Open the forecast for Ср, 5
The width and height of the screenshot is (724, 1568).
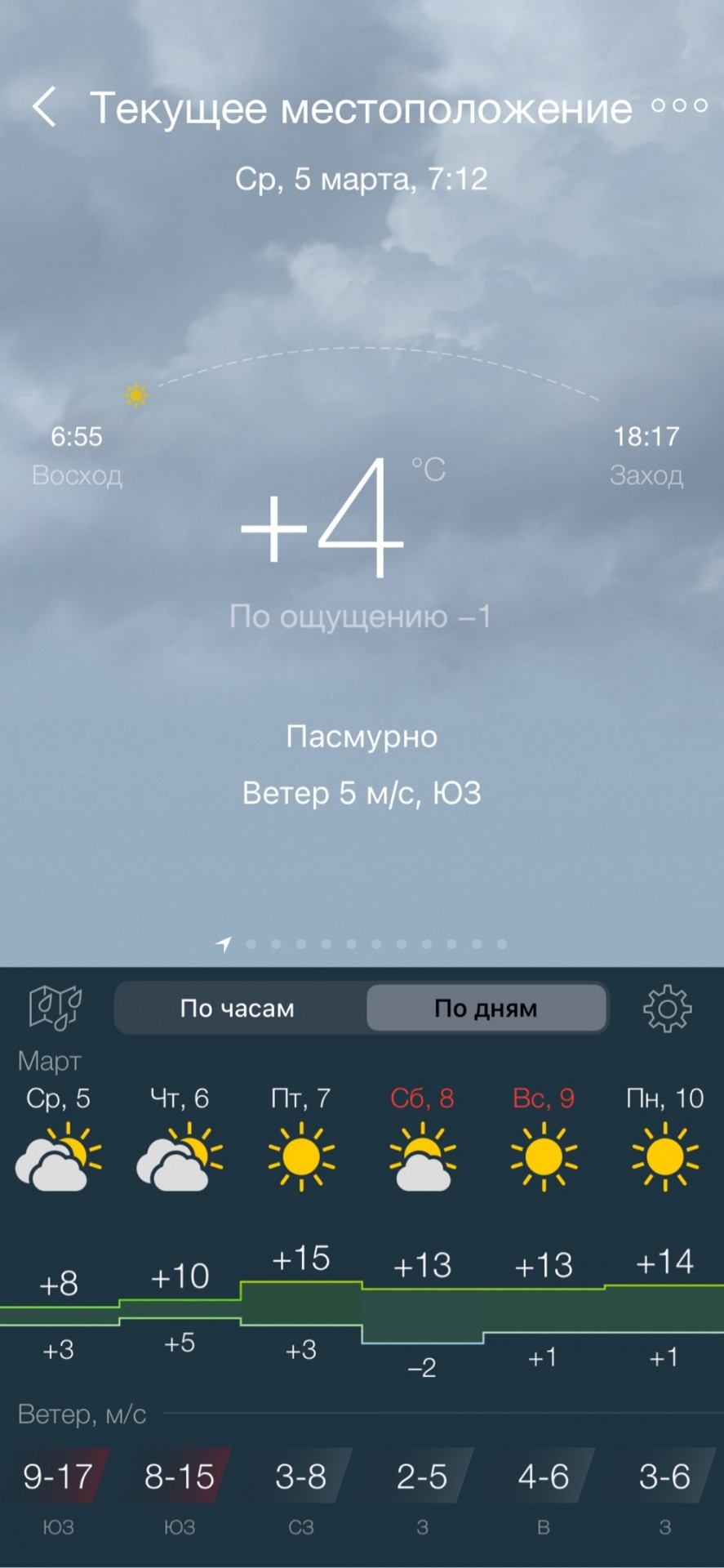pos(58,1143)
